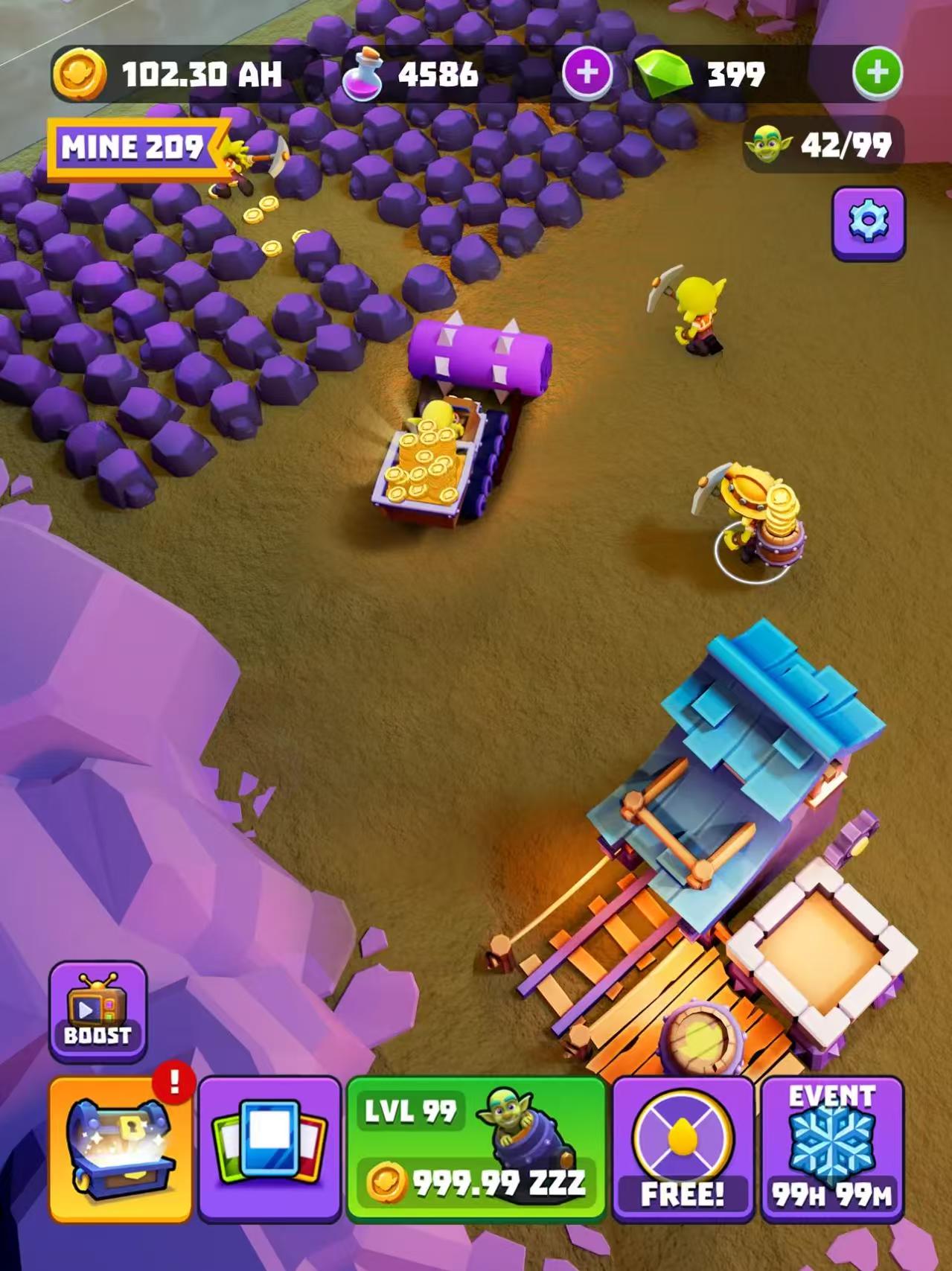Add more potions with purple plus
This screenshot has width=952, height=1271.
587,73
